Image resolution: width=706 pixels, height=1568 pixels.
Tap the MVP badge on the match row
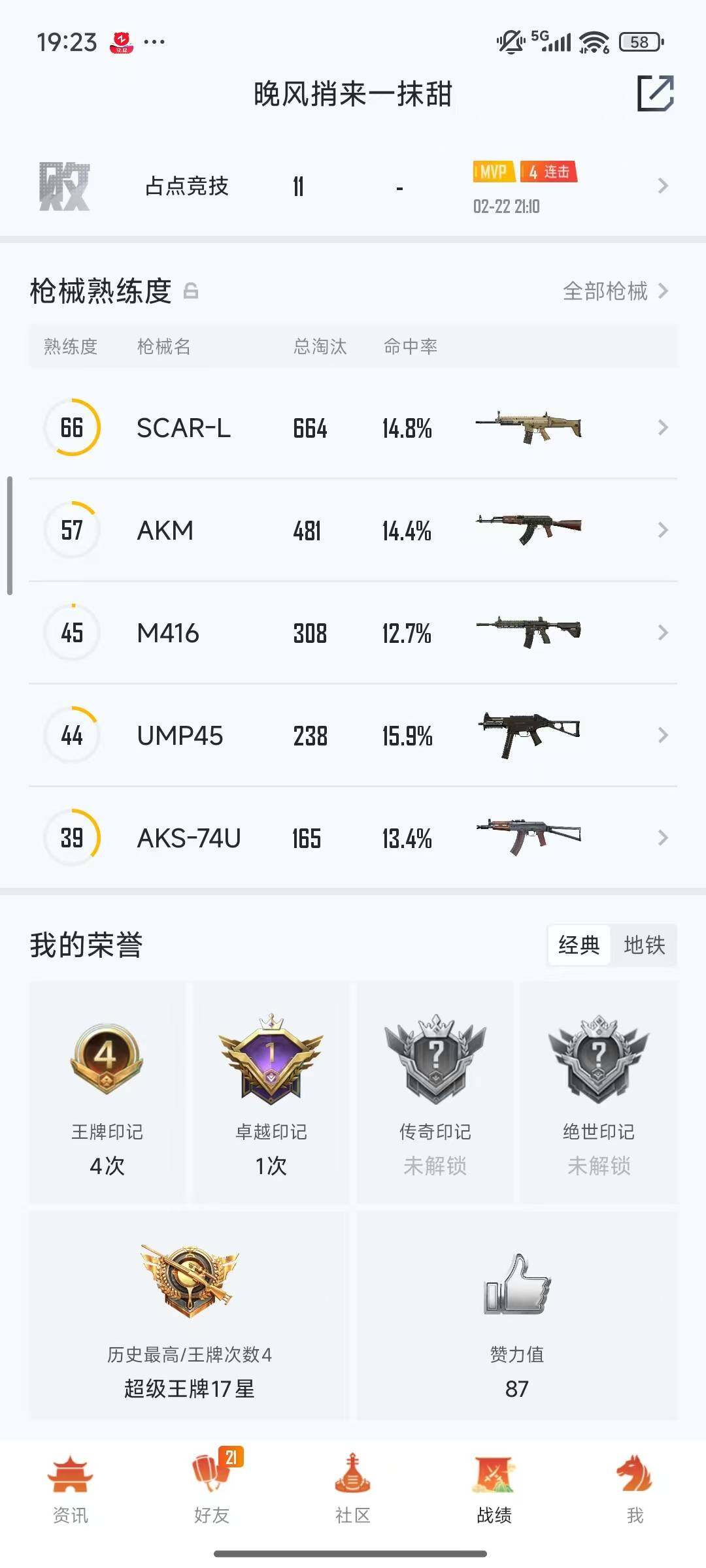tap(493, 171)
